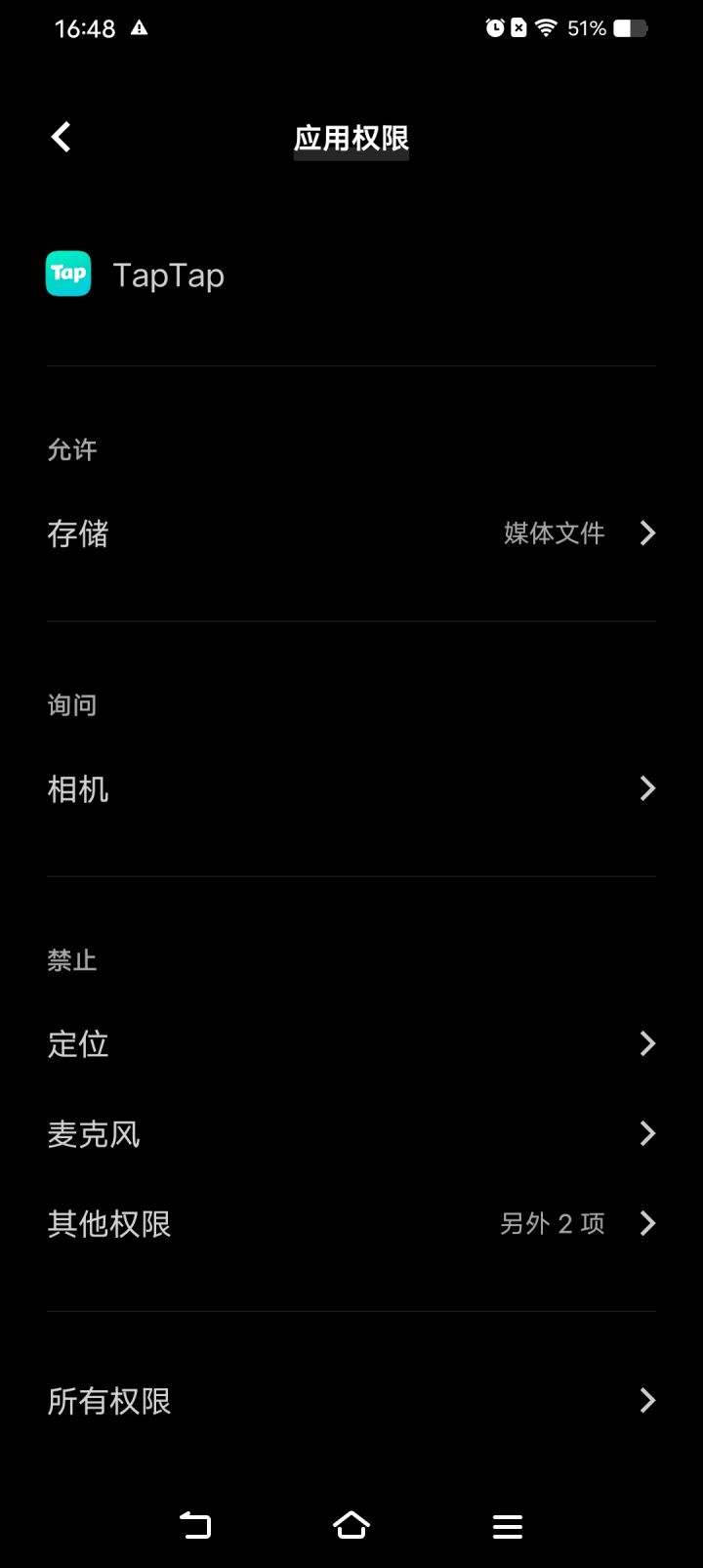Select the 允许 section header
Viewport: 703px width, 1568px height.
click(72, 449)
